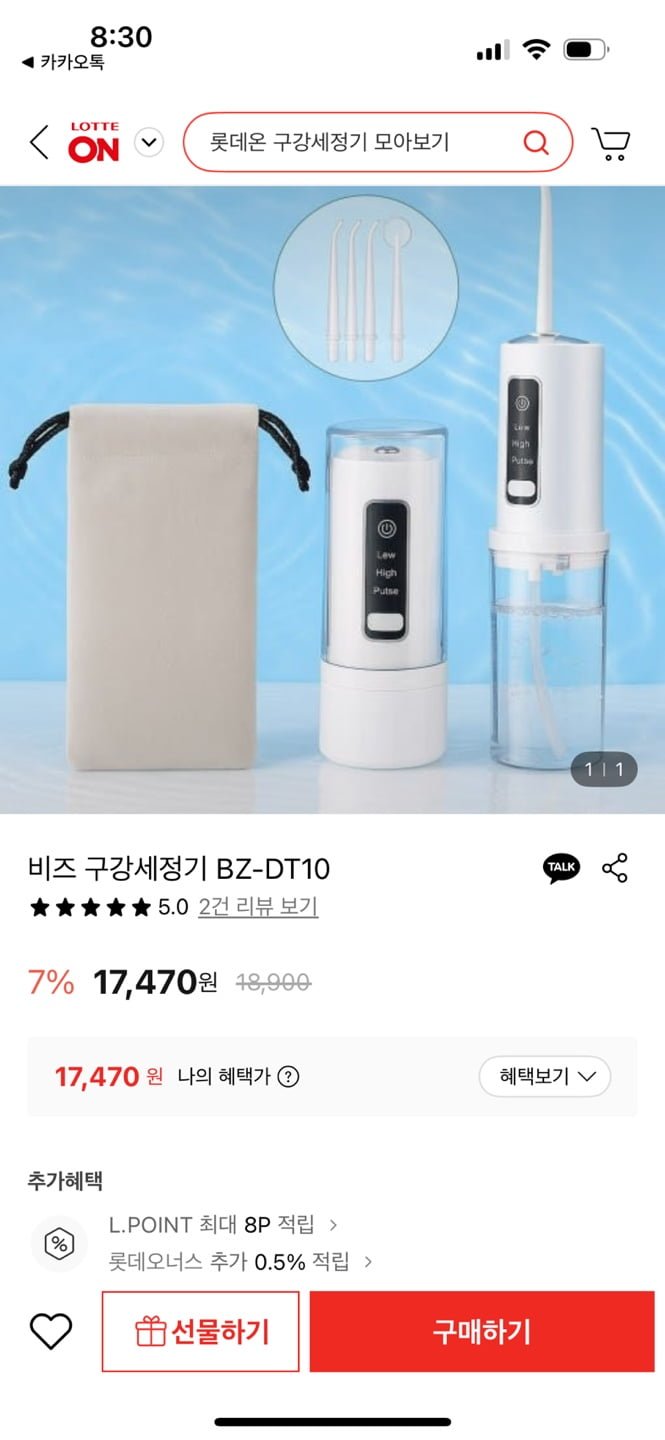This screenshot has height=1440, width=665.
Task: Open 나의 혜택가 help info
Action: click(x=288, y=1077)
